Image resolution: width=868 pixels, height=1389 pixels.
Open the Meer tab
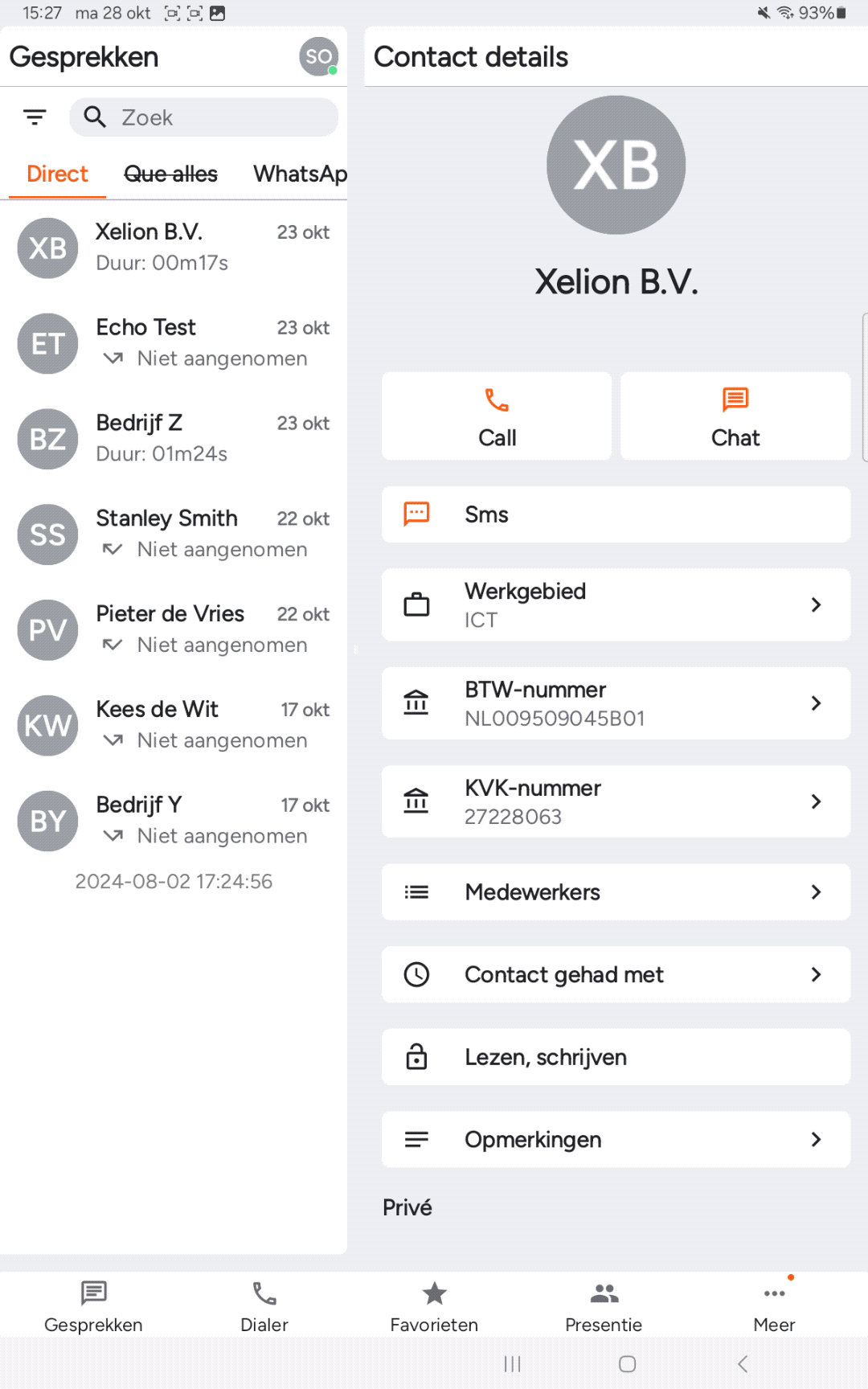click(774, 1306)
